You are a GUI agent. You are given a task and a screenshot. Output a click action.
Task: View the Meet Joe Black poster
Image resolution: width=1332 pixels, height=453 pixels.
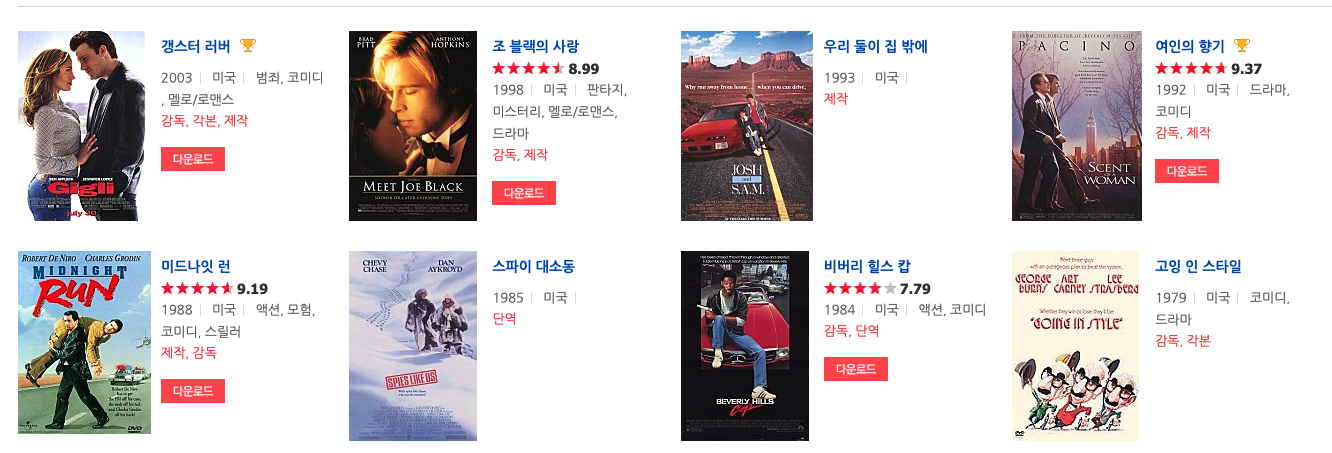[x=413, y=126]
